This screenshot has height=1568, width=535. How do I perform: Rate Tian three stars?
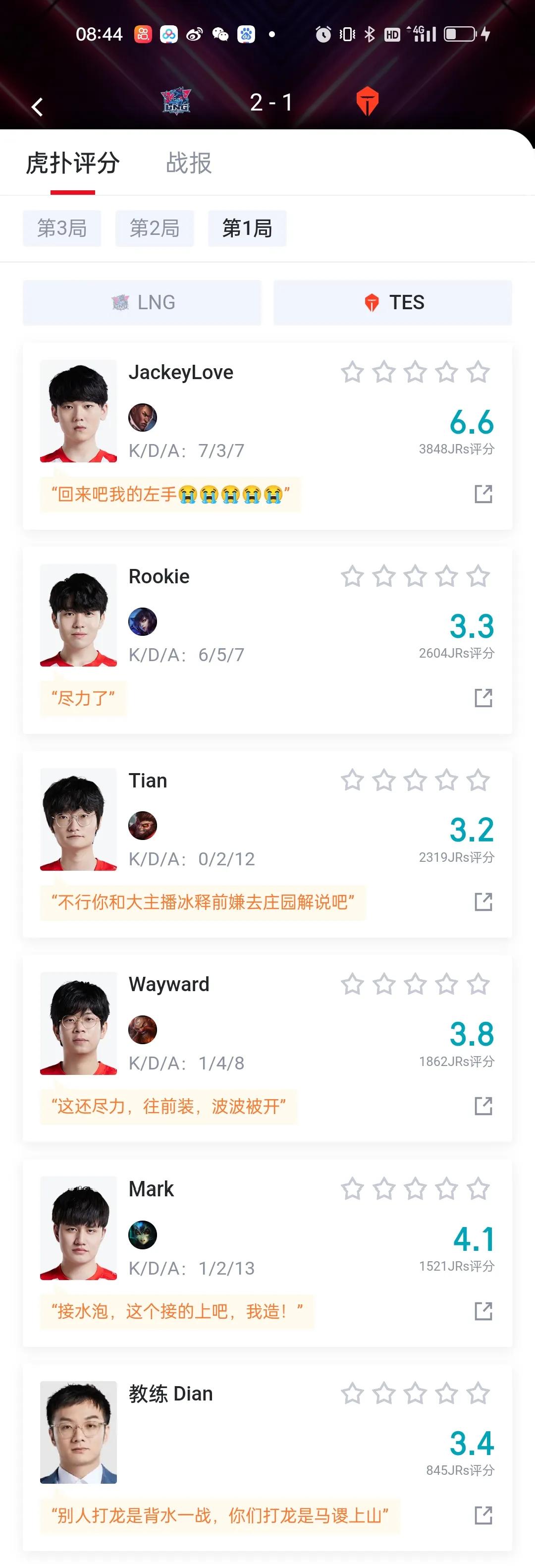coord(416,780)
